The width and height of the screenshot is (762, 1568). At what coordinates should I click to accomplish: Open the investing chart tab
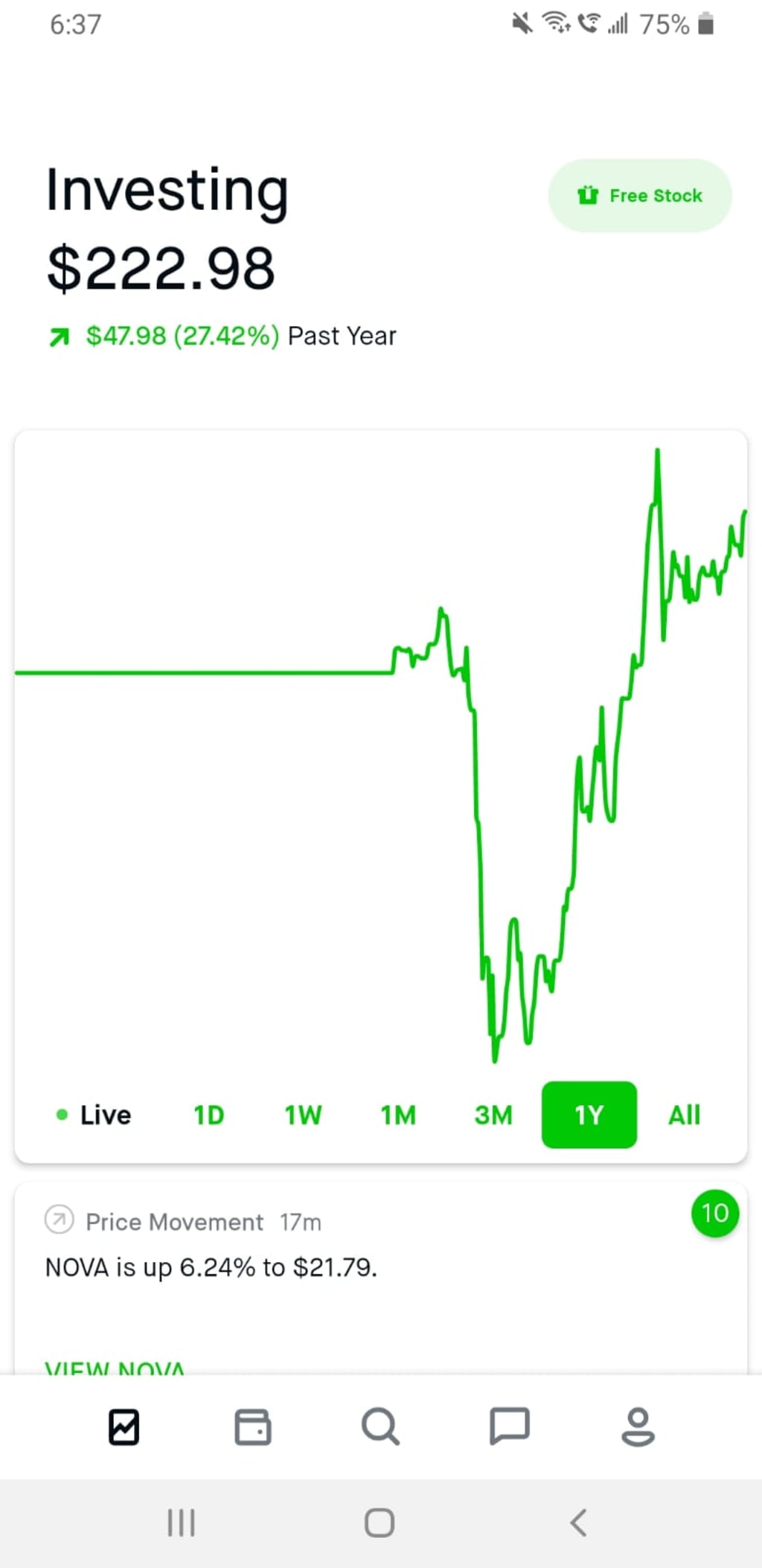click(124, 1427)
